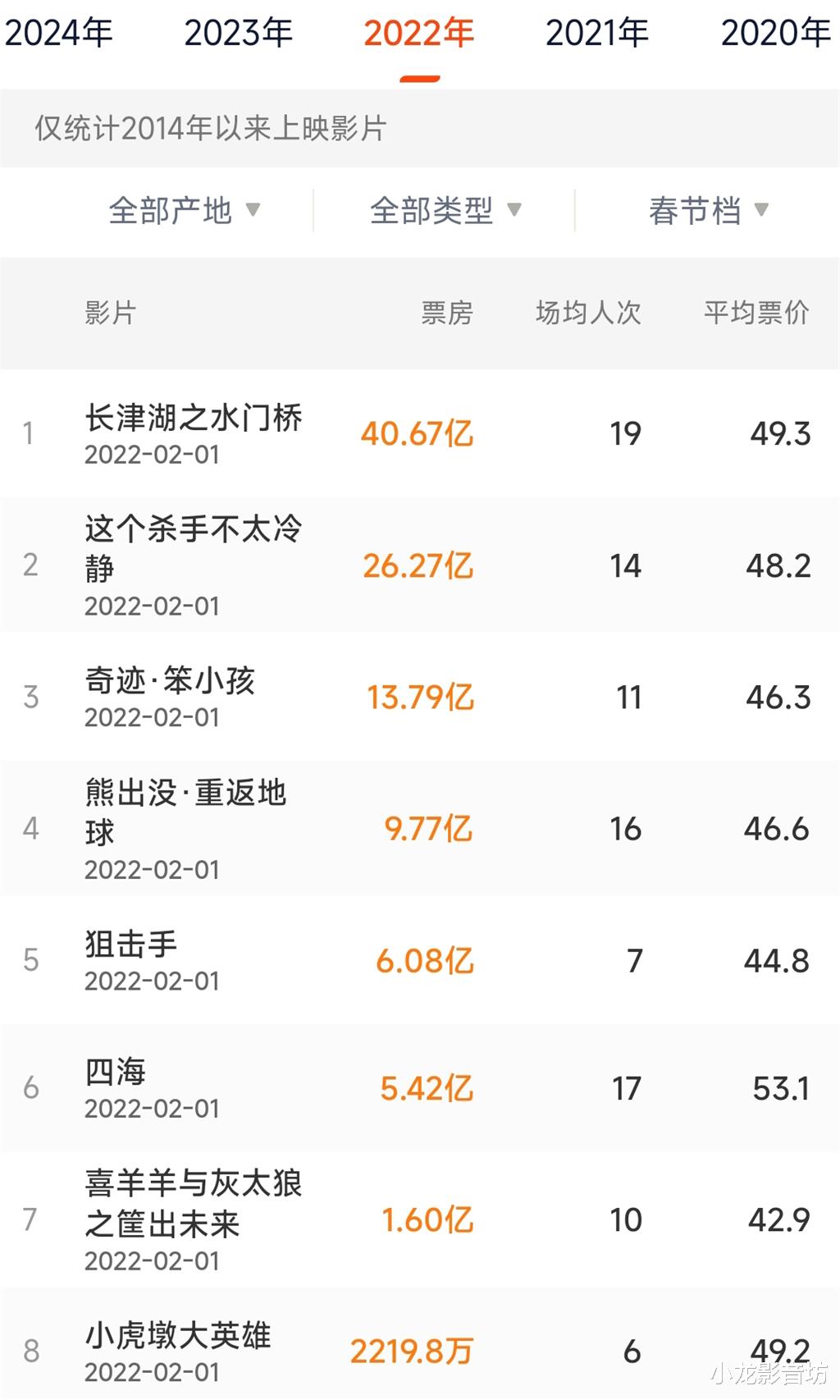840x1400 pixels.
Task: Open the 四海 movie row
Action: pos(420,1088)
